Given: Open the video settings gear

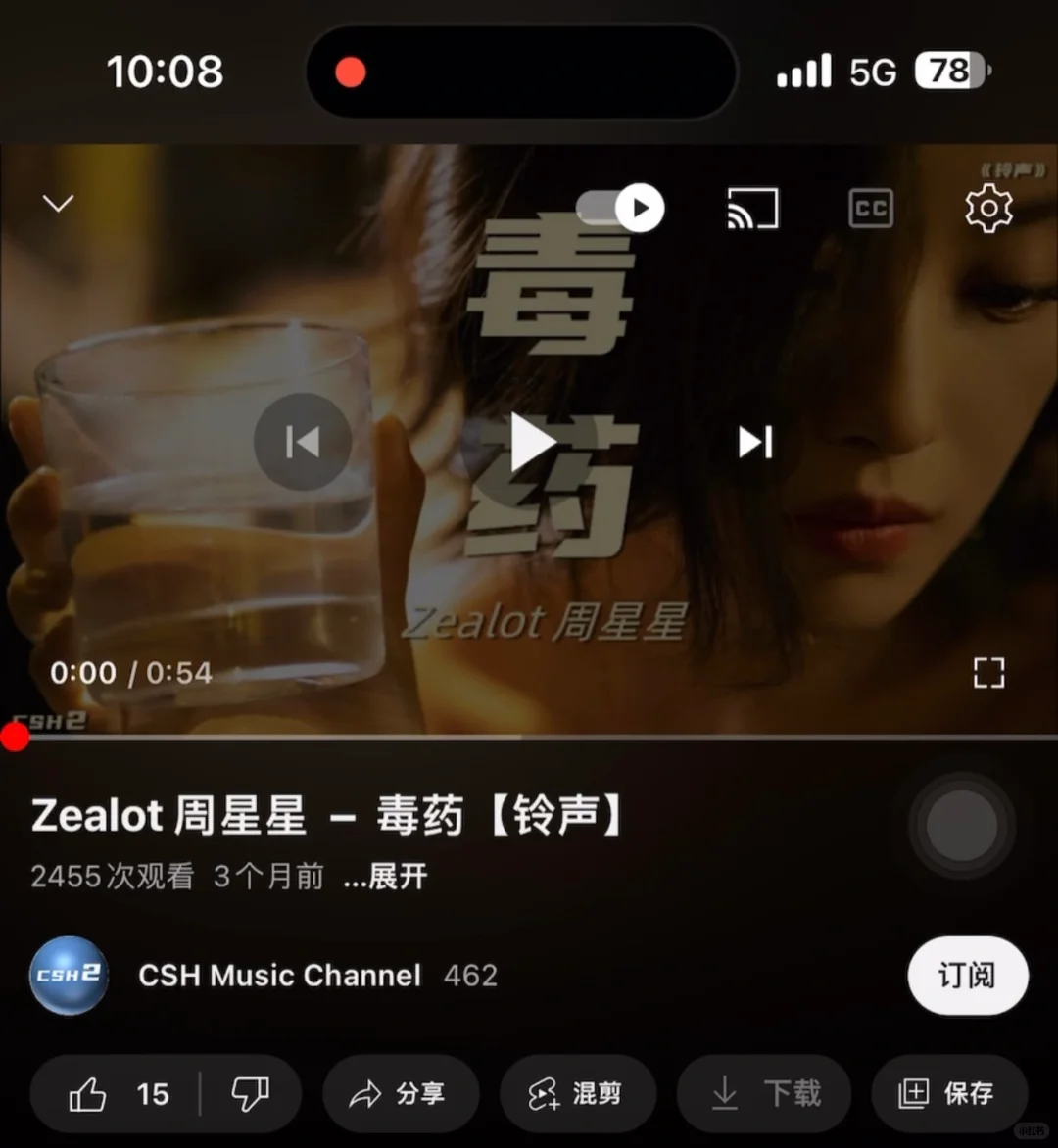Looking at the screenshot, I should point(988,208).
